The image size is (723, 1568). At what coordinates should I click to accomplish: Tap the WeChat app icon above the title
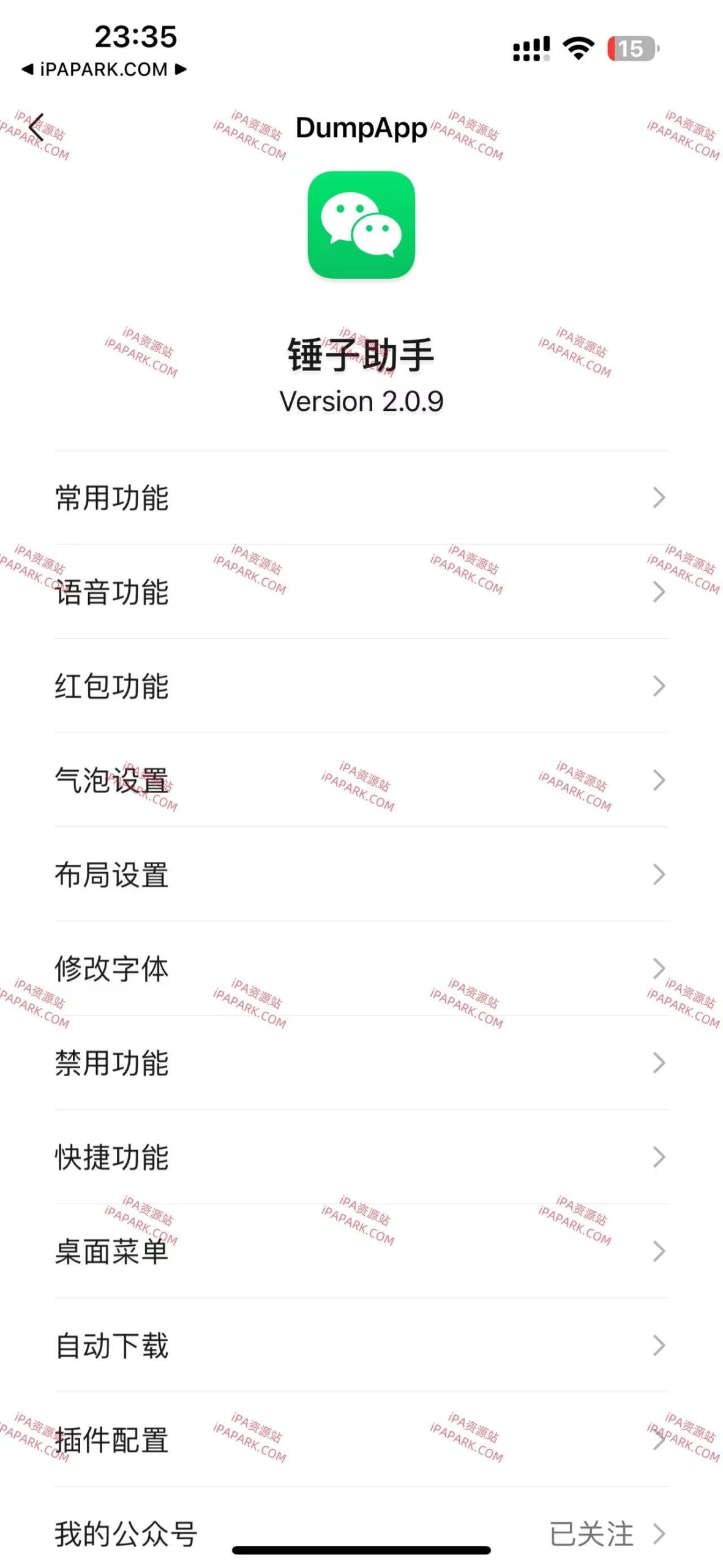(361, 227)
